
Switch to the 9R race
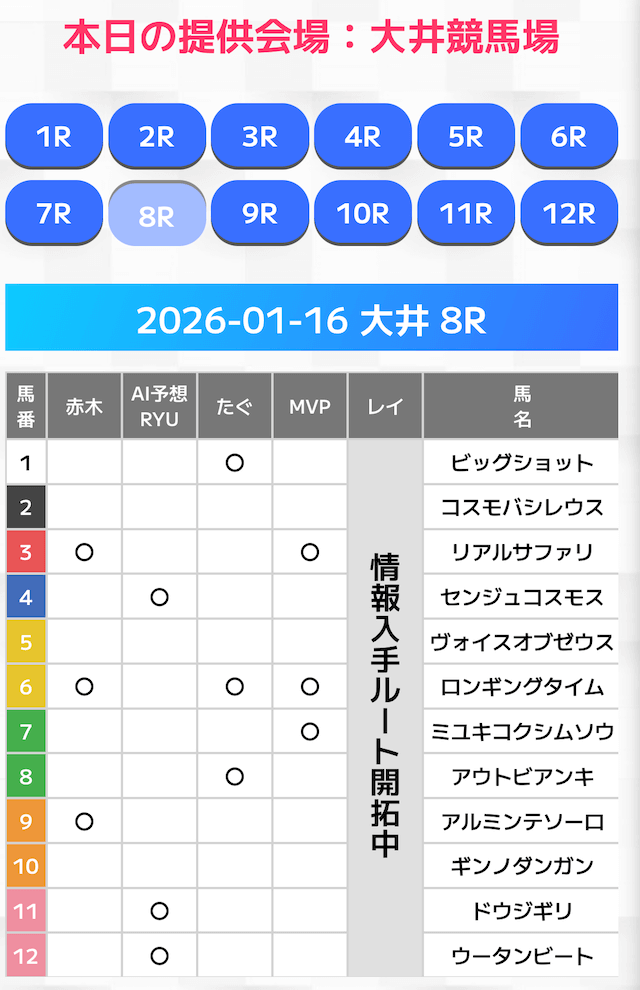[260, 213]
